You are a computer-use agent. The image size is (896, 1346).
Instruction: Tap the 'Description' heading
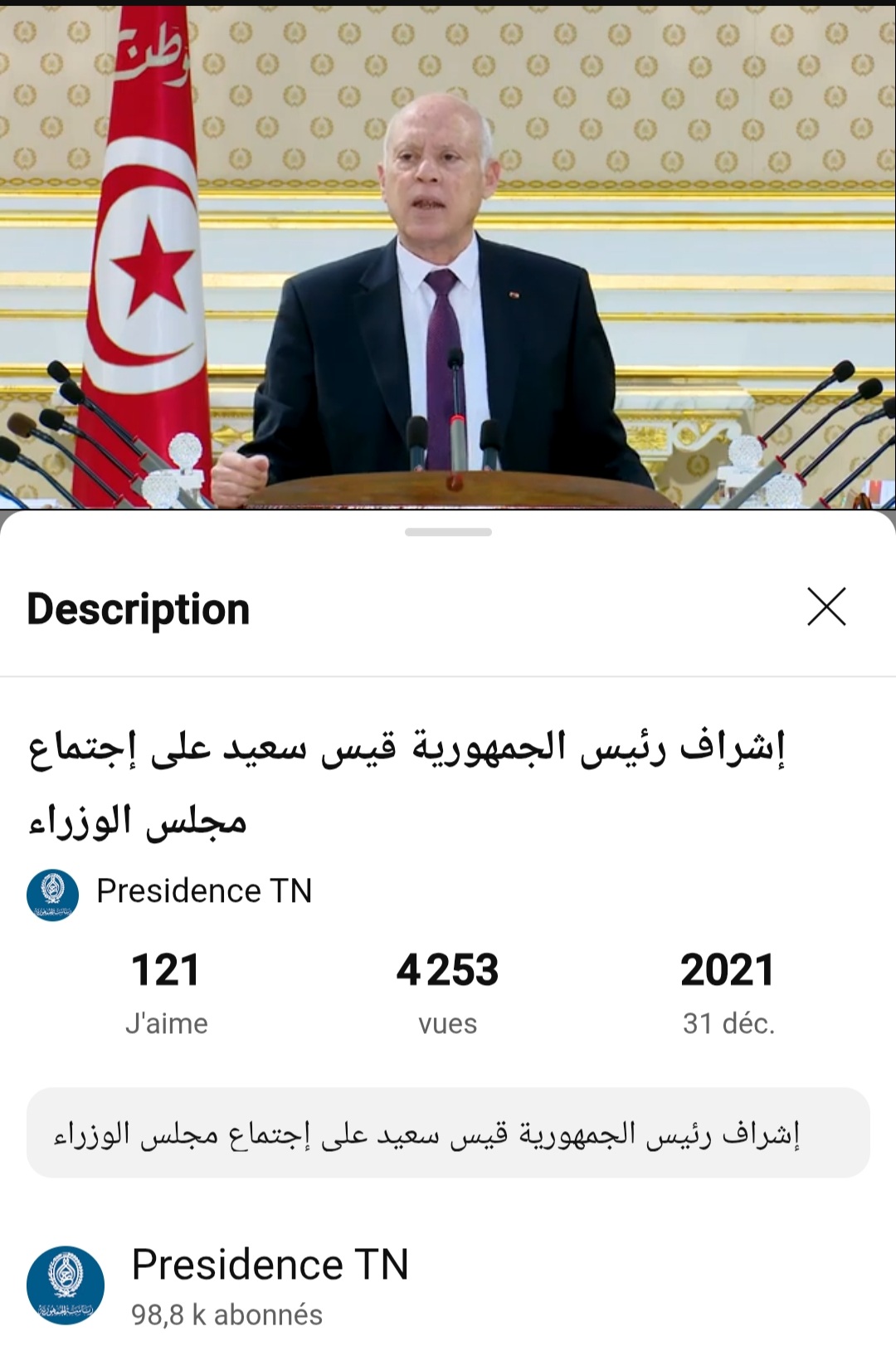point(138,610)
